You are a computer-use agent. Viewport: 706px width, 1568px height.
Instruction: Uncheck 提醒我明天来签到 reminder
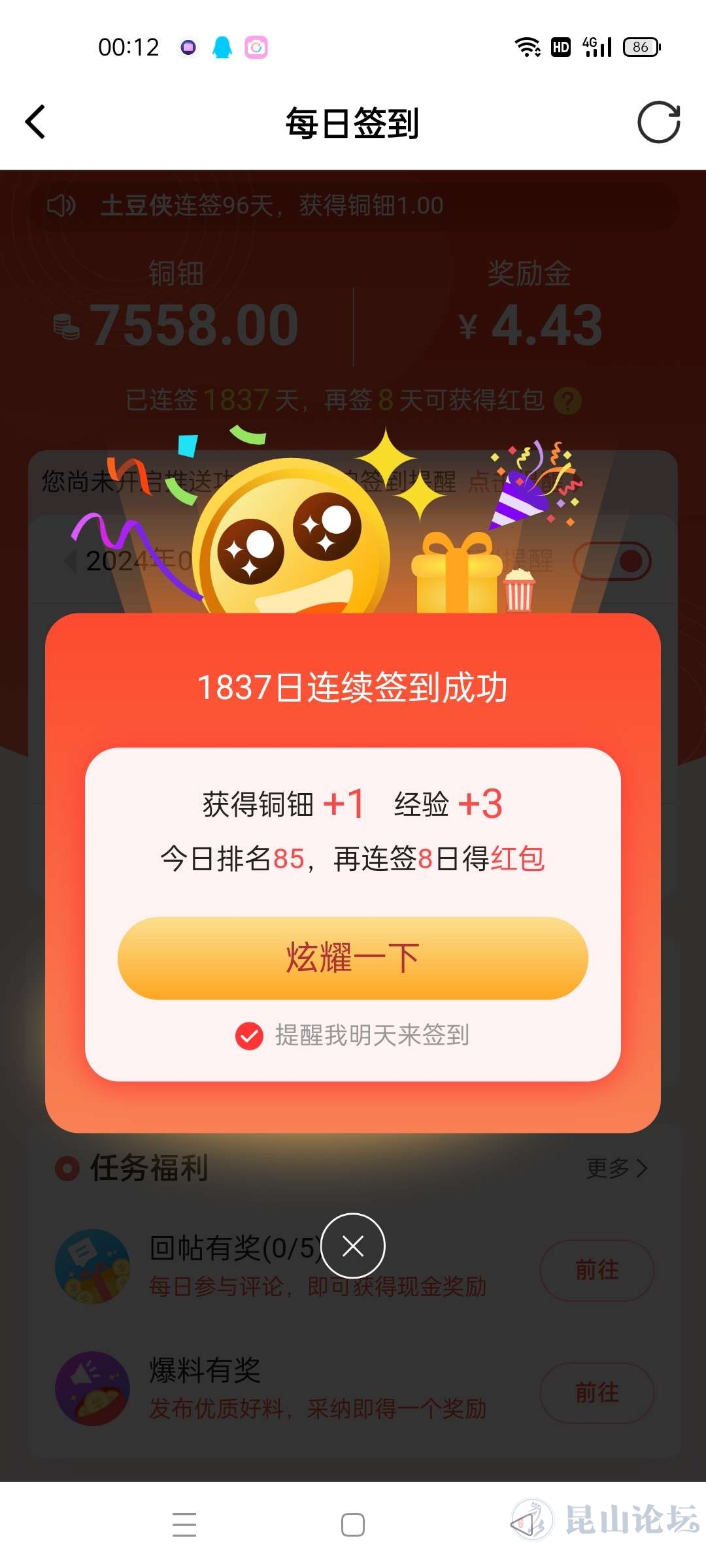click(249, 1036)
